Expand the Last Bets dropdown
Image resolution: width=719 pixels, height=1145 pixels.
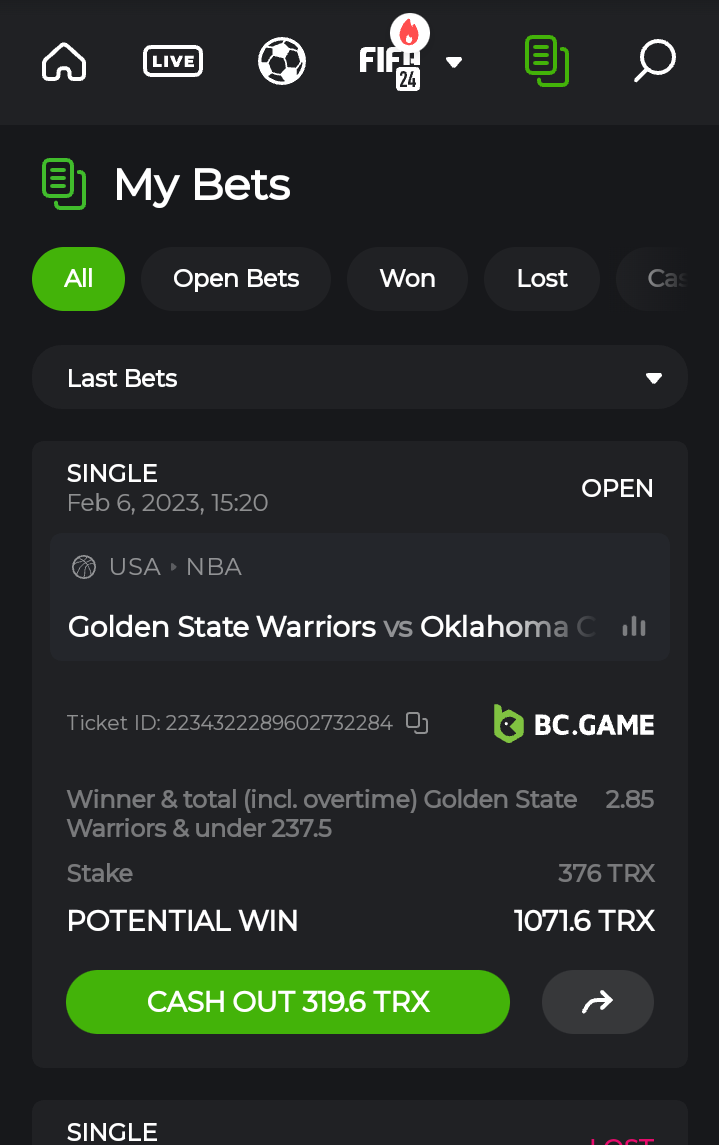point(360,378)
